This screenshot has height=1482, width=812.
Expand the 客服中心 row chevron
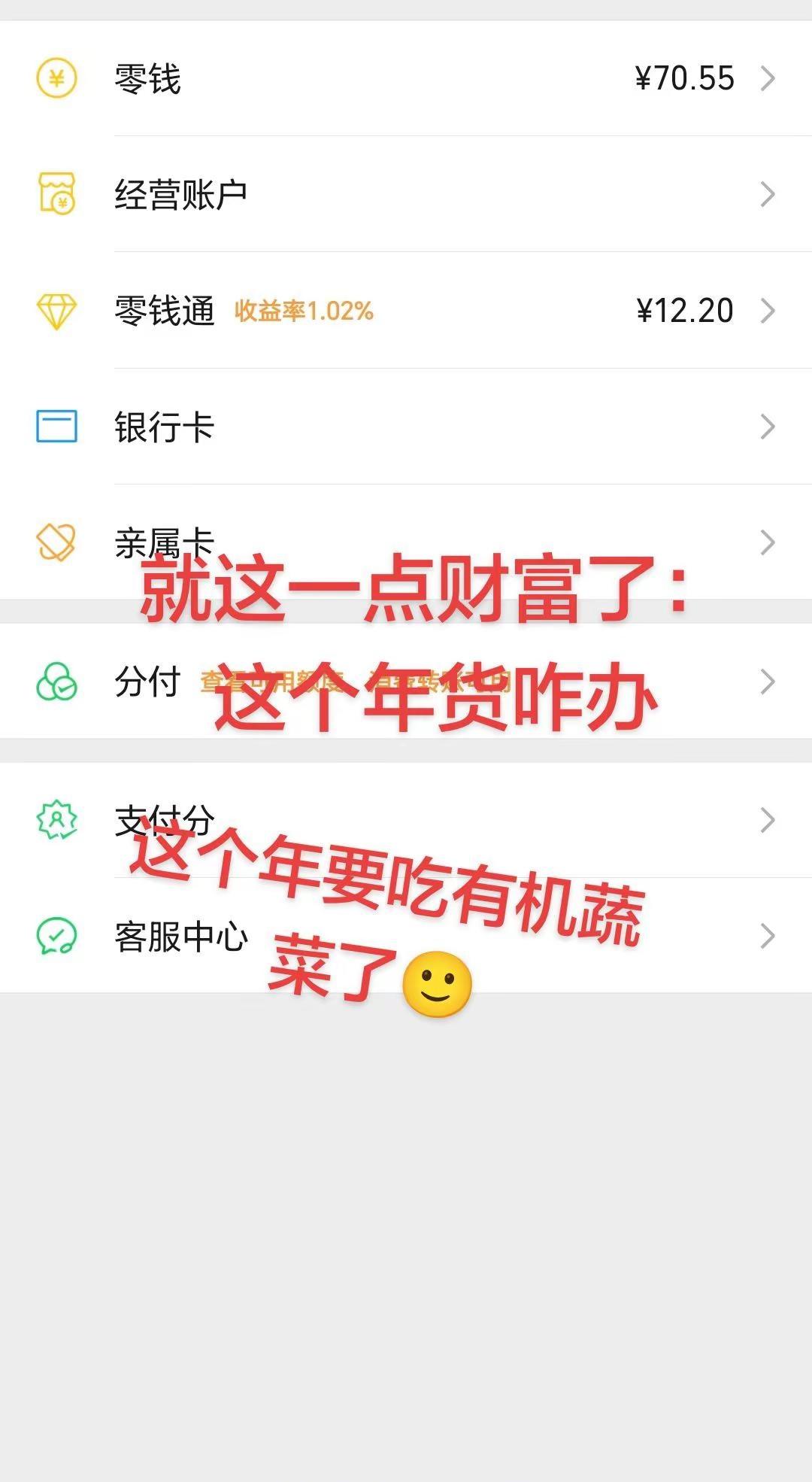pyautogui.click(x=767, y=935)
